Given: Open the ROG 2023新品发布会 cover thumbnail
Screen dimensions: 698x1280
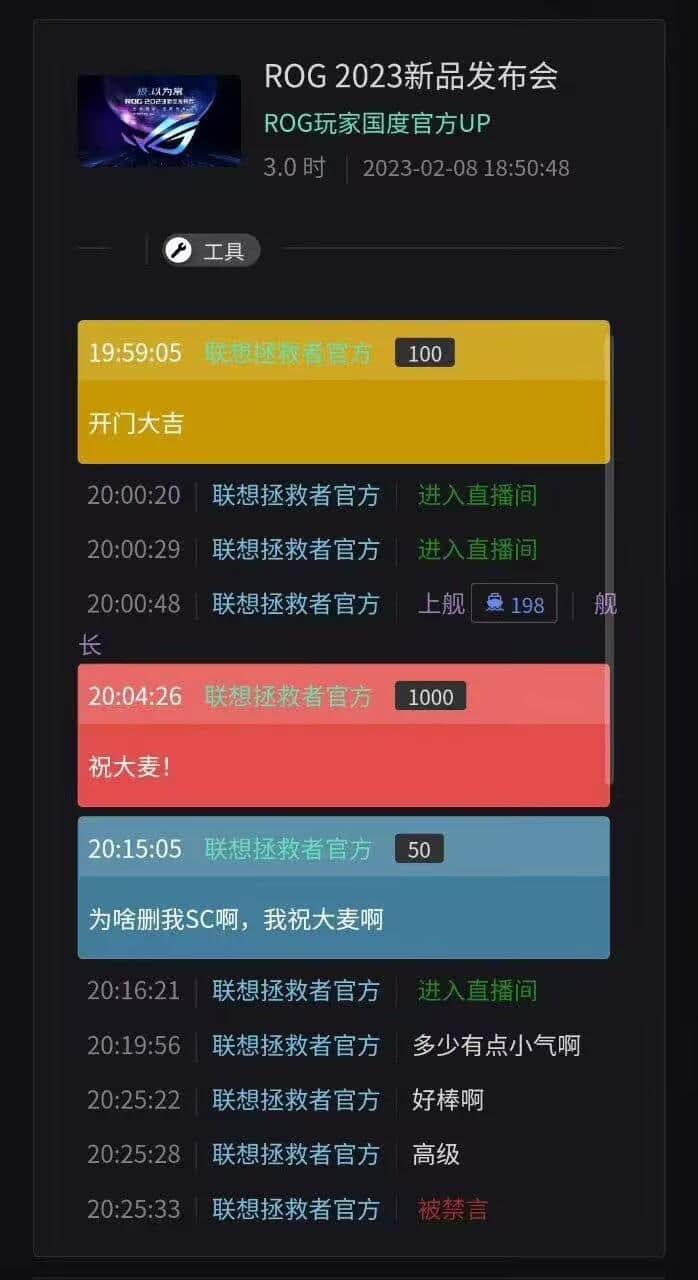Looking at the screenshot, I should point(159,120).
